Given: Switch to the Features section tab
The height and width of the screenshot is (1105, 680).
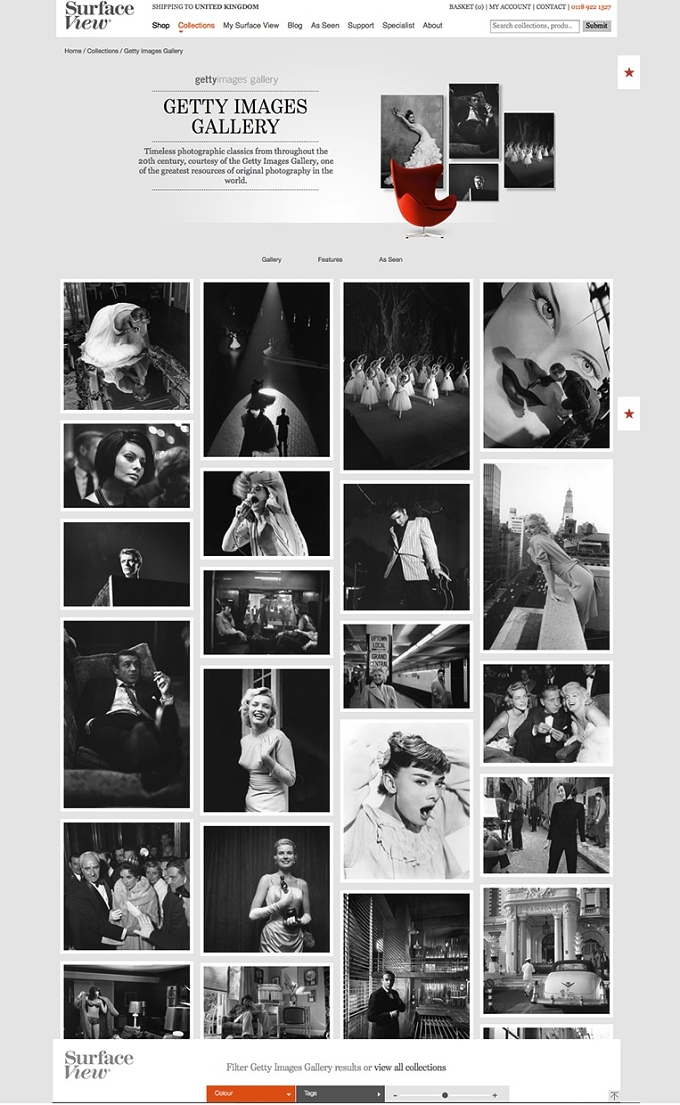Looking at the screenshot, I should 330,259.
